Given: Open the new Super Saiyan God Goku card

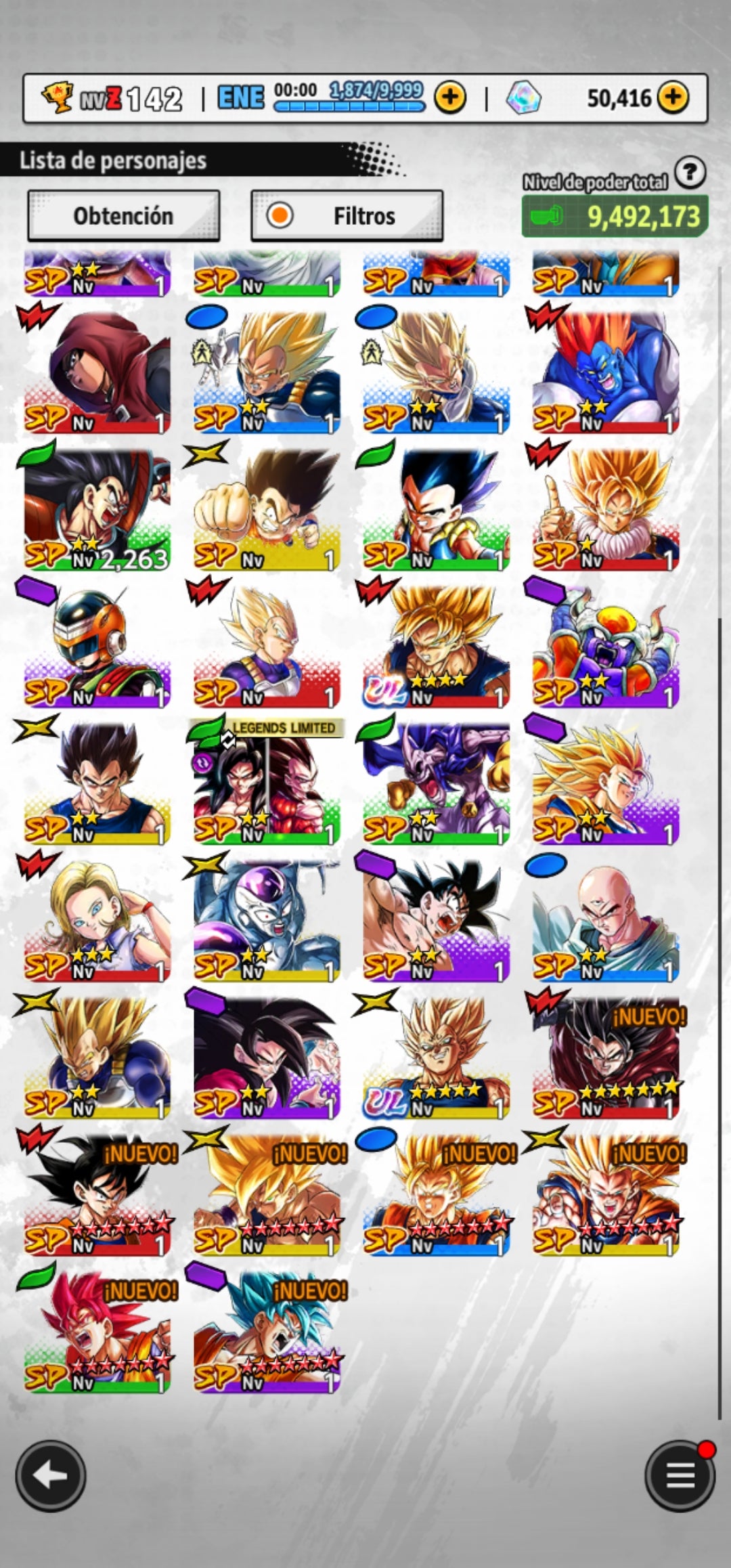Looking at the screenshot, I should point(97,1330).
